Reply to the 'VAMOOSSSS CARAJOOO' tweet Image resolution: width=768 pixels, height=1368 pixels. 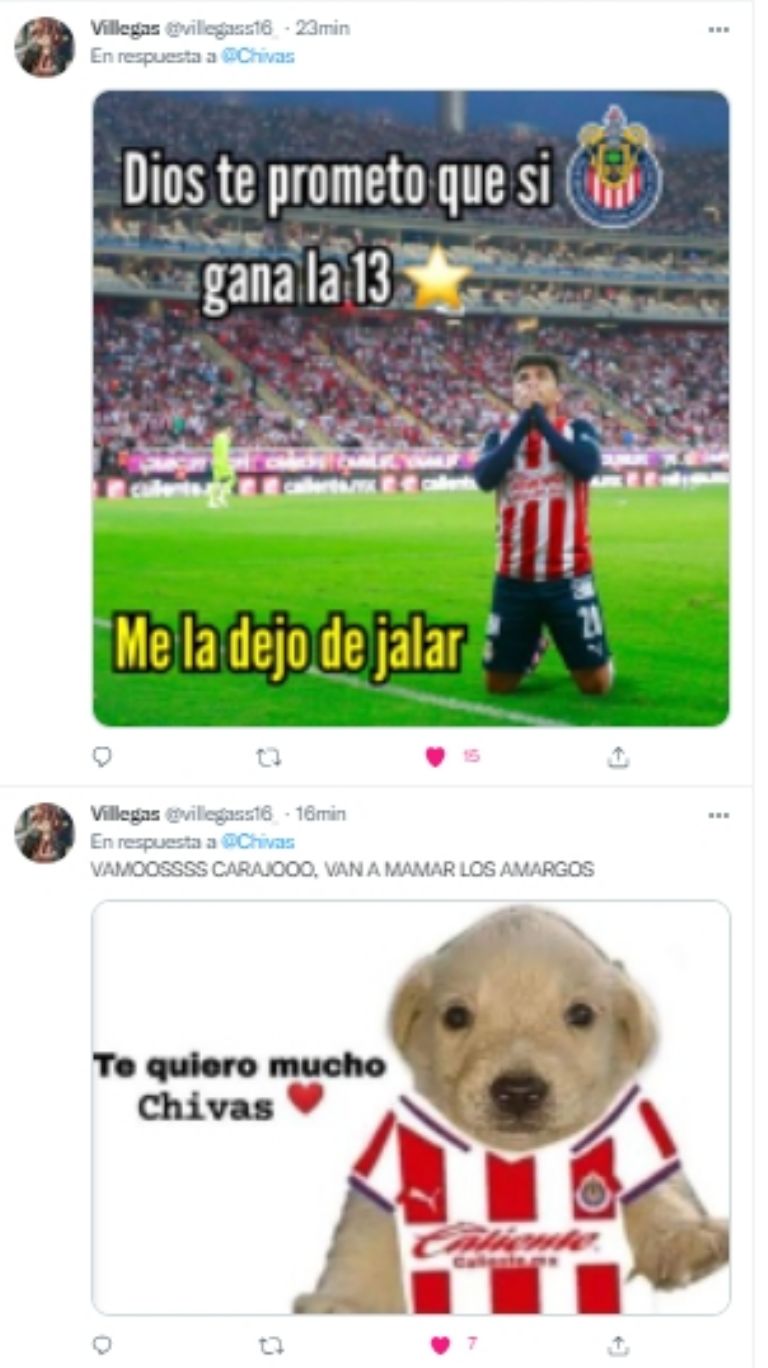point(101,1345)
